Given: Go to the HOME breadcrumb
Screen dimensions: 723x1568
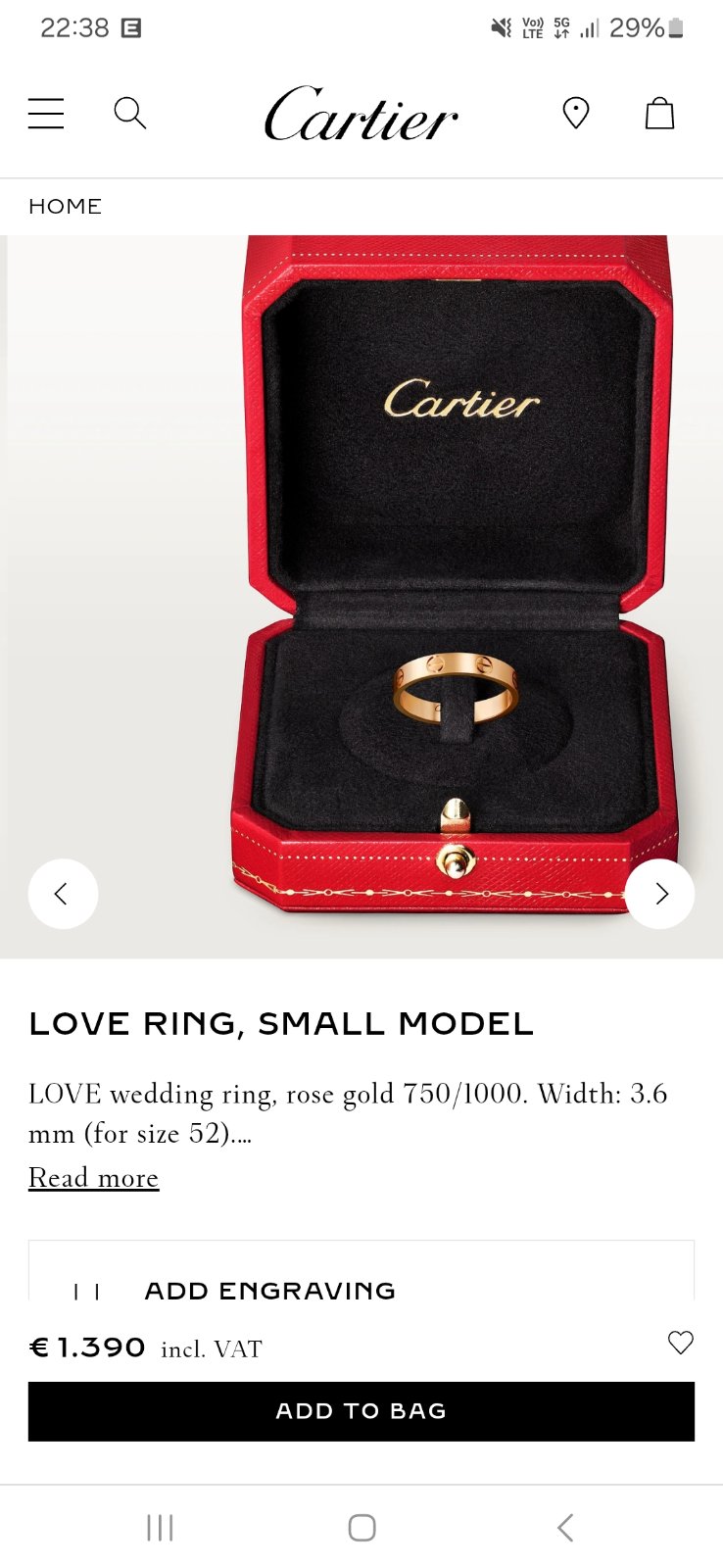Looking at the screenshot, I should pyautogui.click(x=65, y=207).
